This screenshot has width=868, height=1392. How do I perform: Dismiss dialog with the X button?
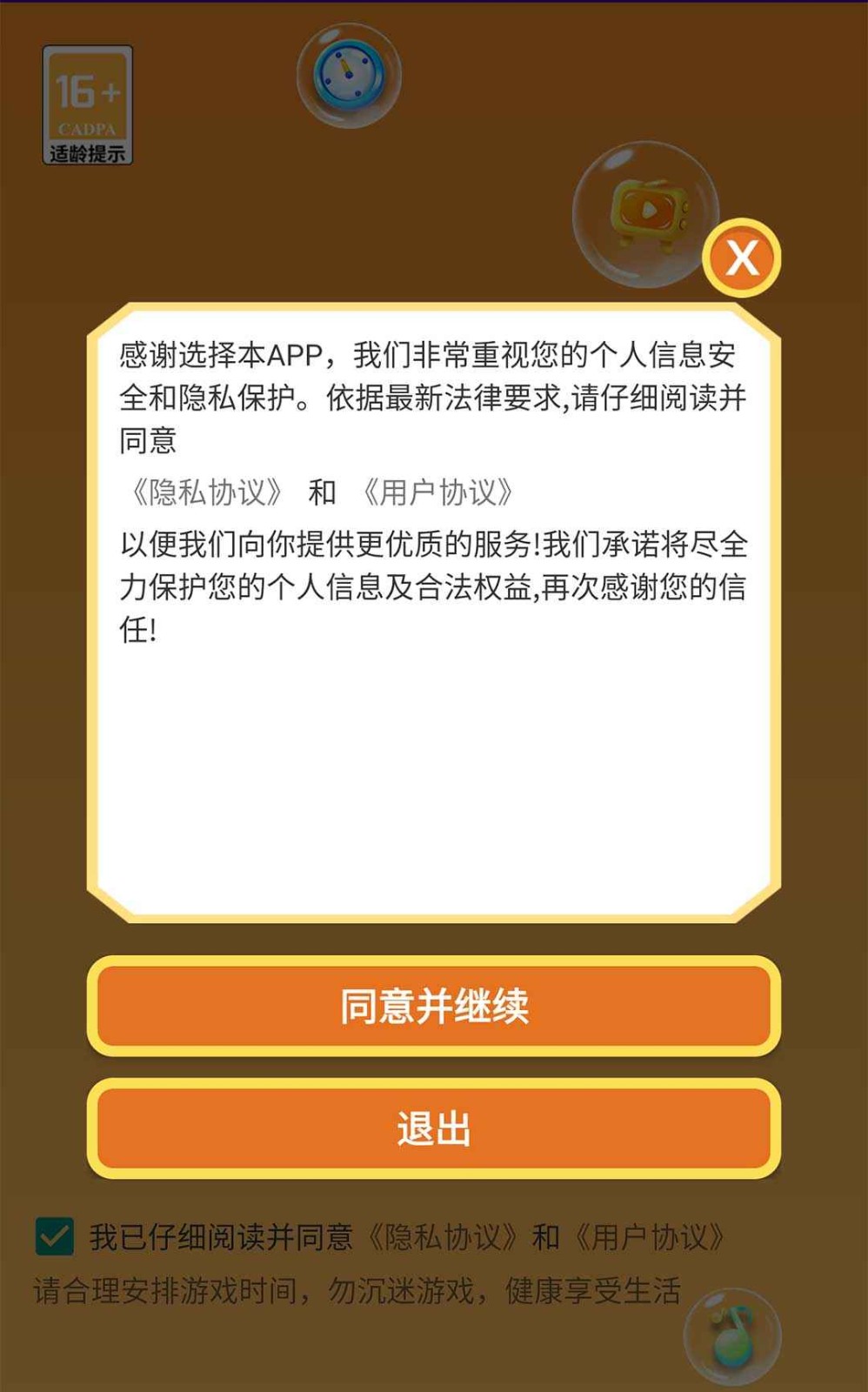(741, 258)
